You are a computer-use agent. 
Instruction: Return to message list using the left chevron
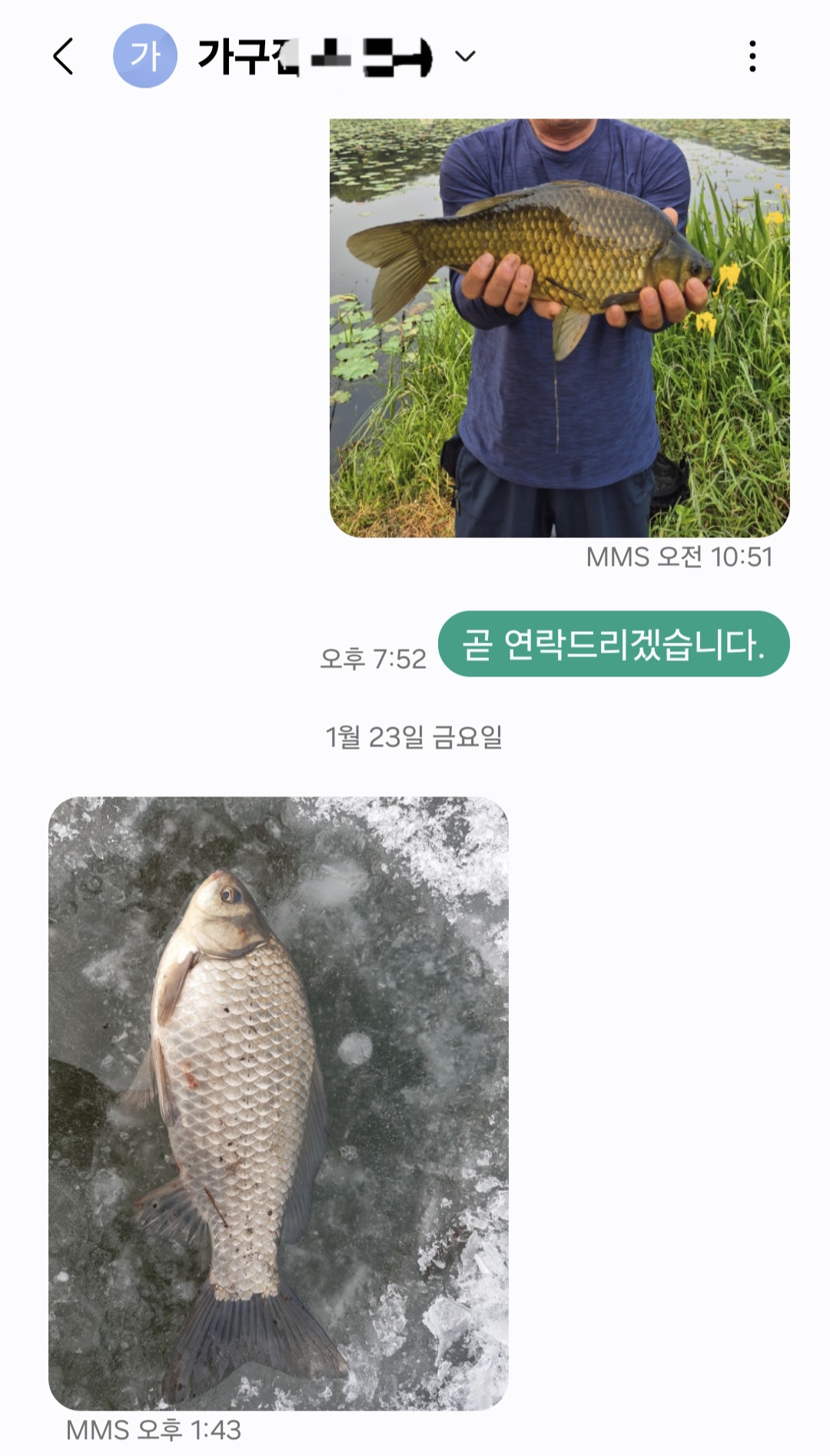point(65,55)
